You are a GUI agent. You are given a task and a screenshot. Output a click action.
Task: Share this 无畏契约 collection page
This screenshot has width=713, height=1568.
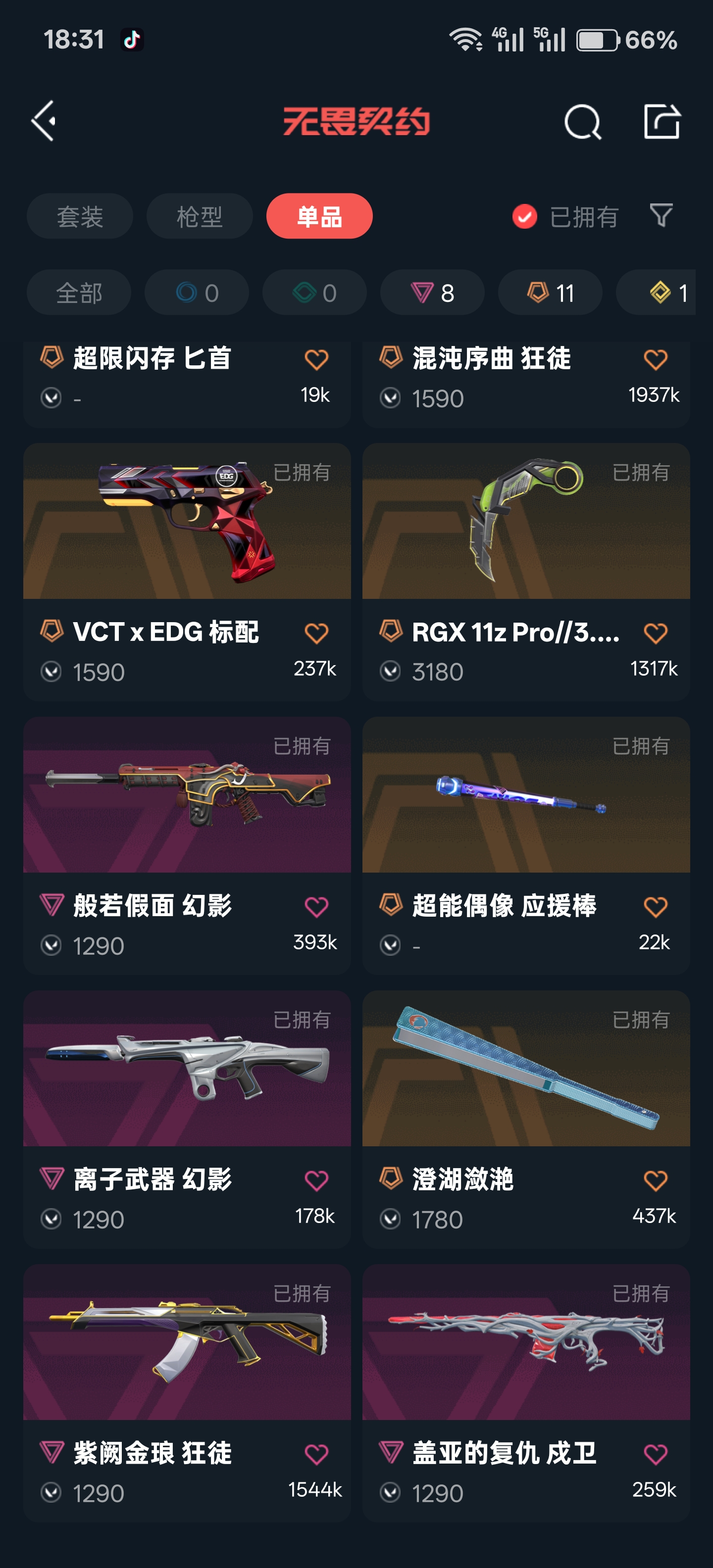662,122
